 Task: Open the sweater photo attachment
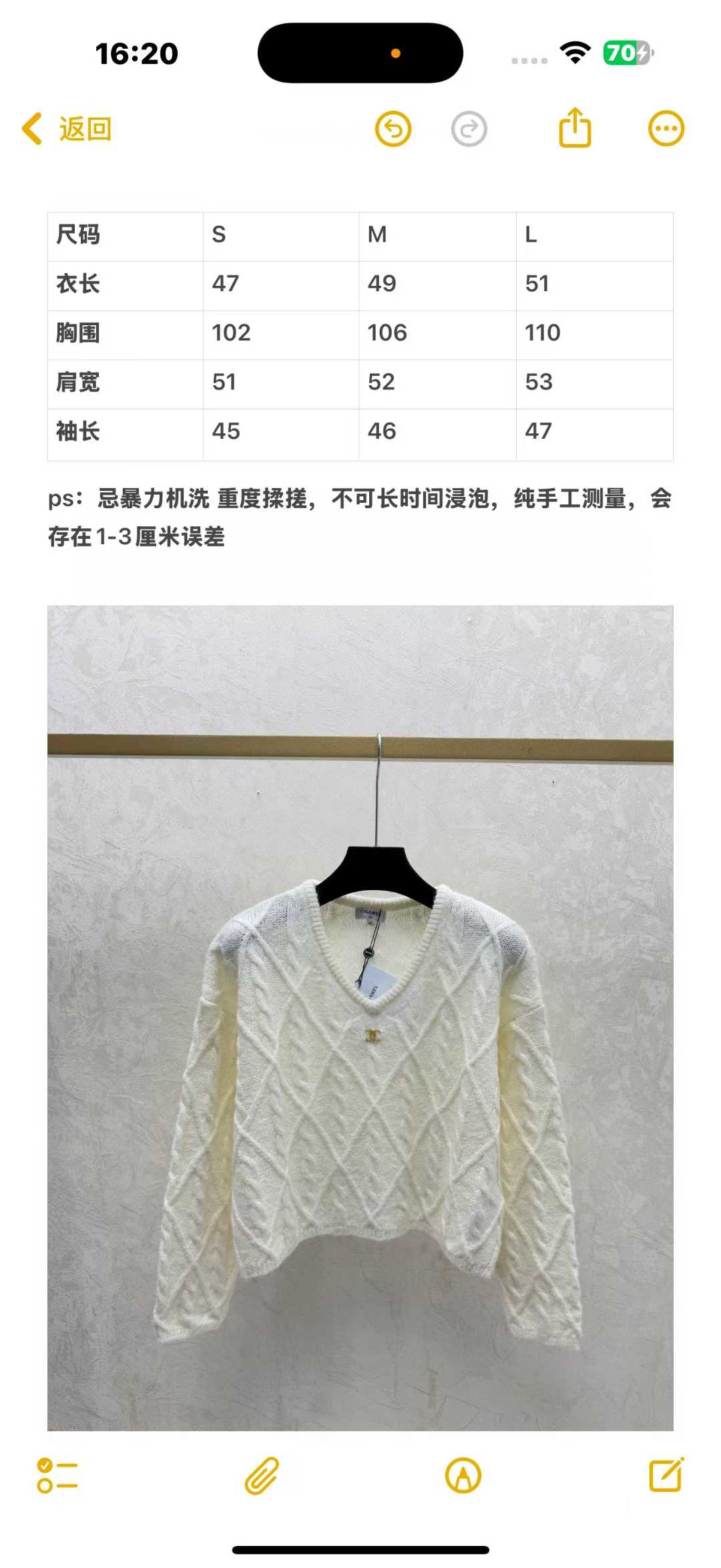click(x=360, y=1018)
